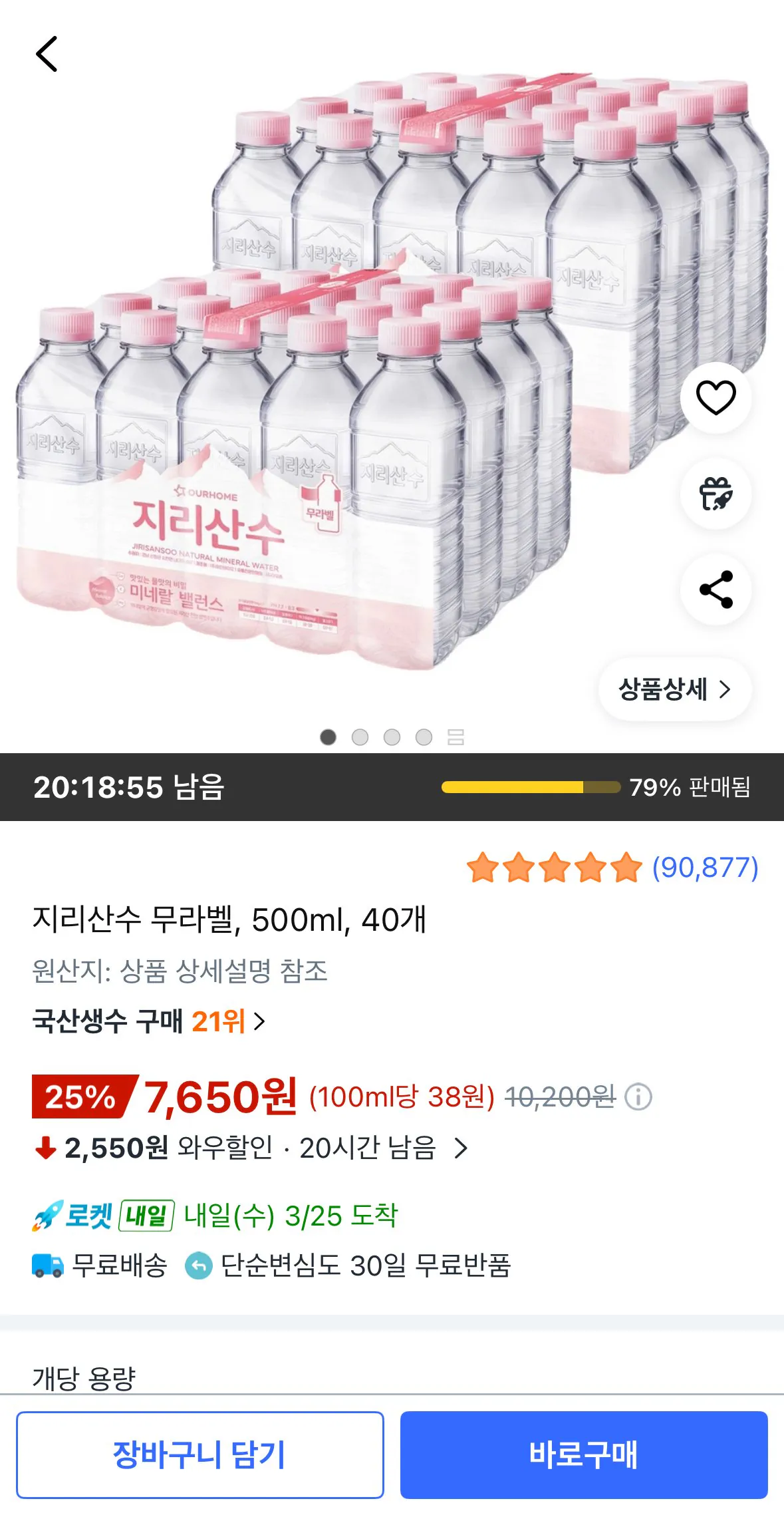
Task: Select the third carousel dot
Action: click(391, 738)
